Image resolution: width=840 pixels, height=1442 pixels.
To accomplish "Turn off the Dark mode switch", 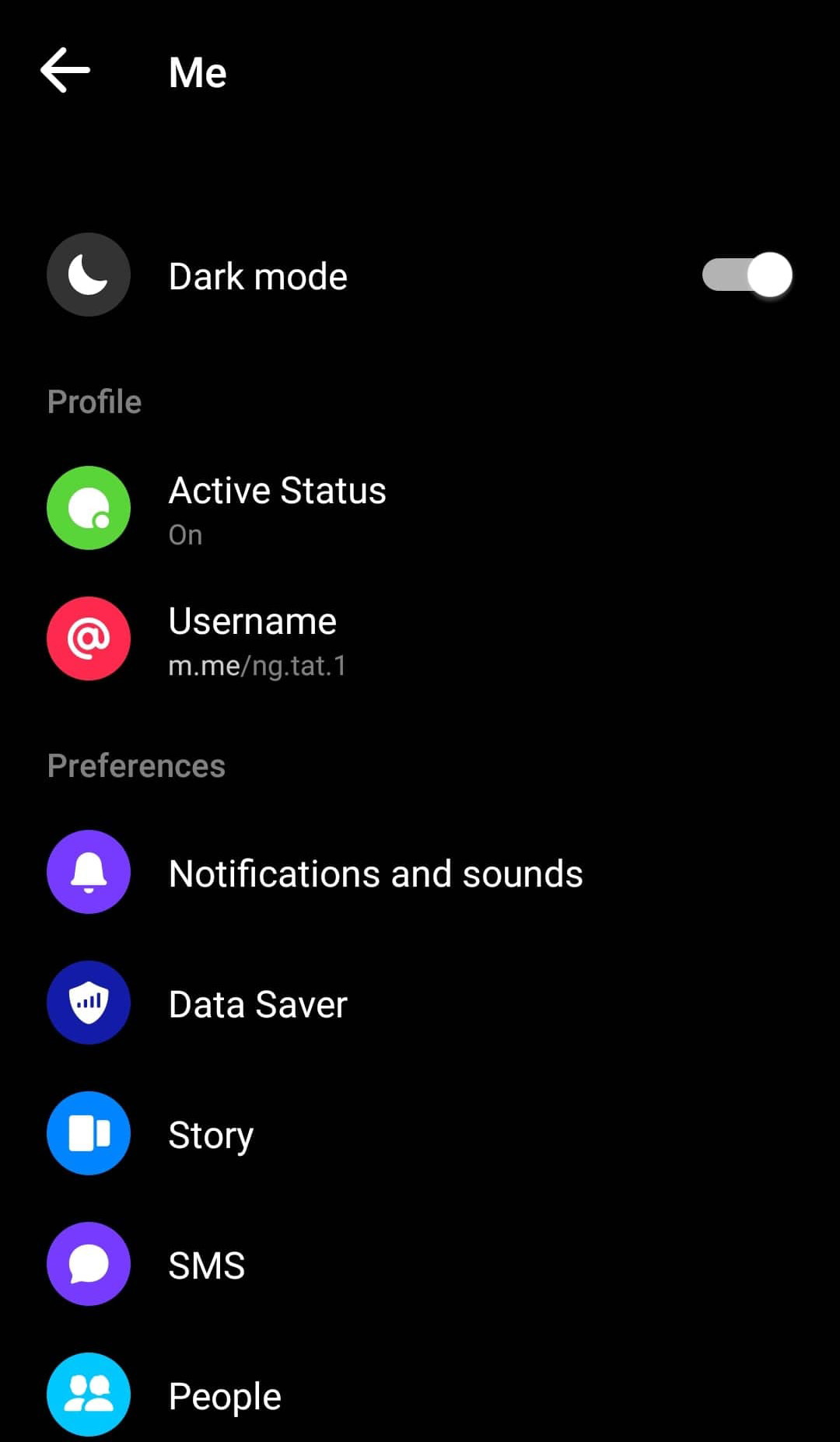I will (x=747, y=275).
